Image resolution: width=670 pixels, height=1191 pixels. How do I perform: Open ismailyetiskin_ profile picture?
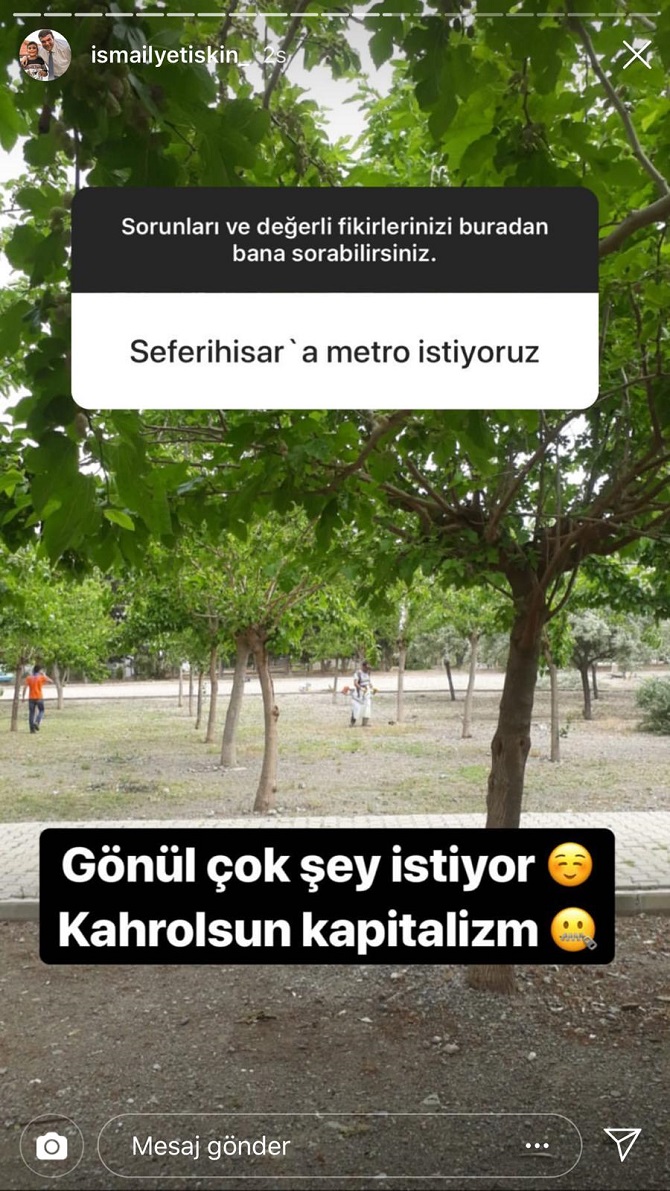[x=44, y=55]
